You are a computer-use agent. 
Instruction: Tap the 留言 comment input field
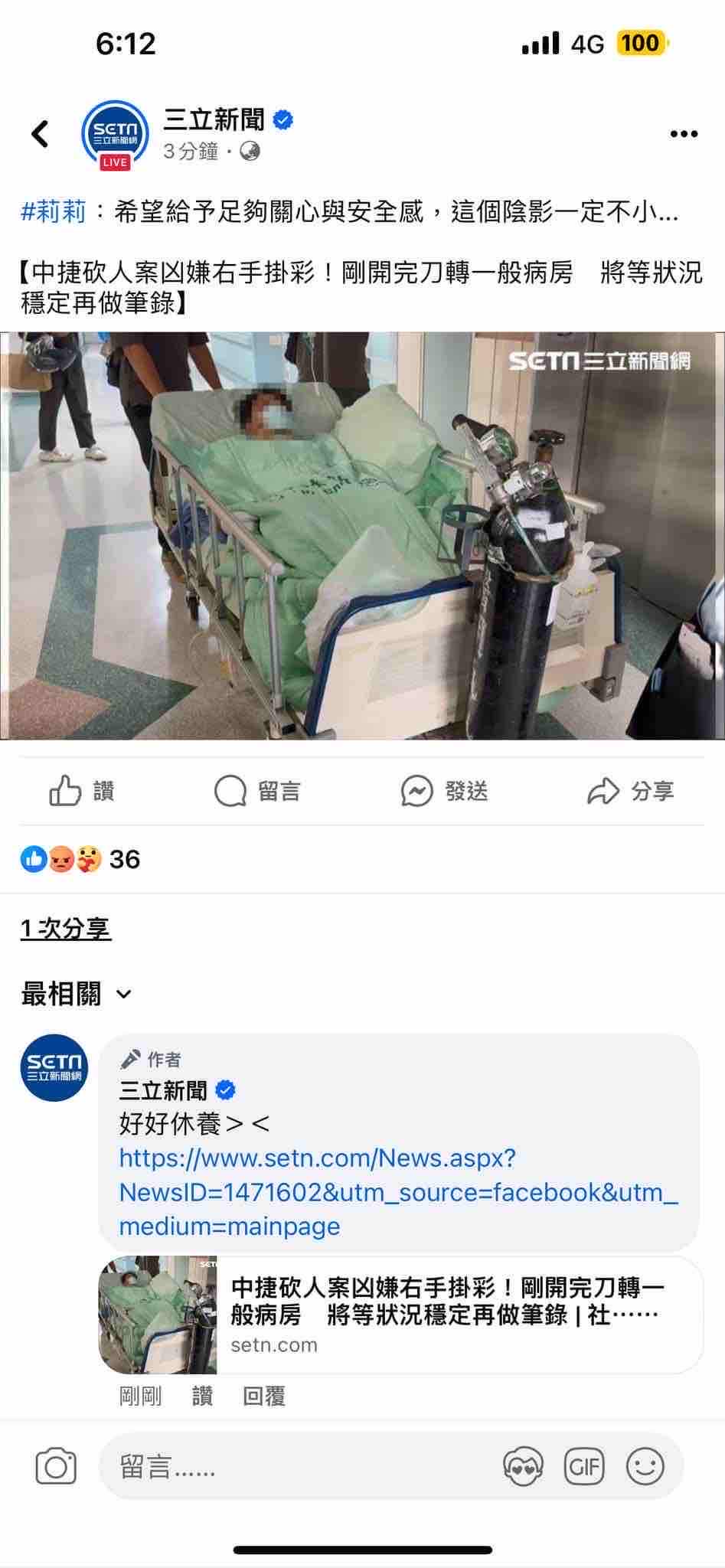click(x=299, y=1467)
